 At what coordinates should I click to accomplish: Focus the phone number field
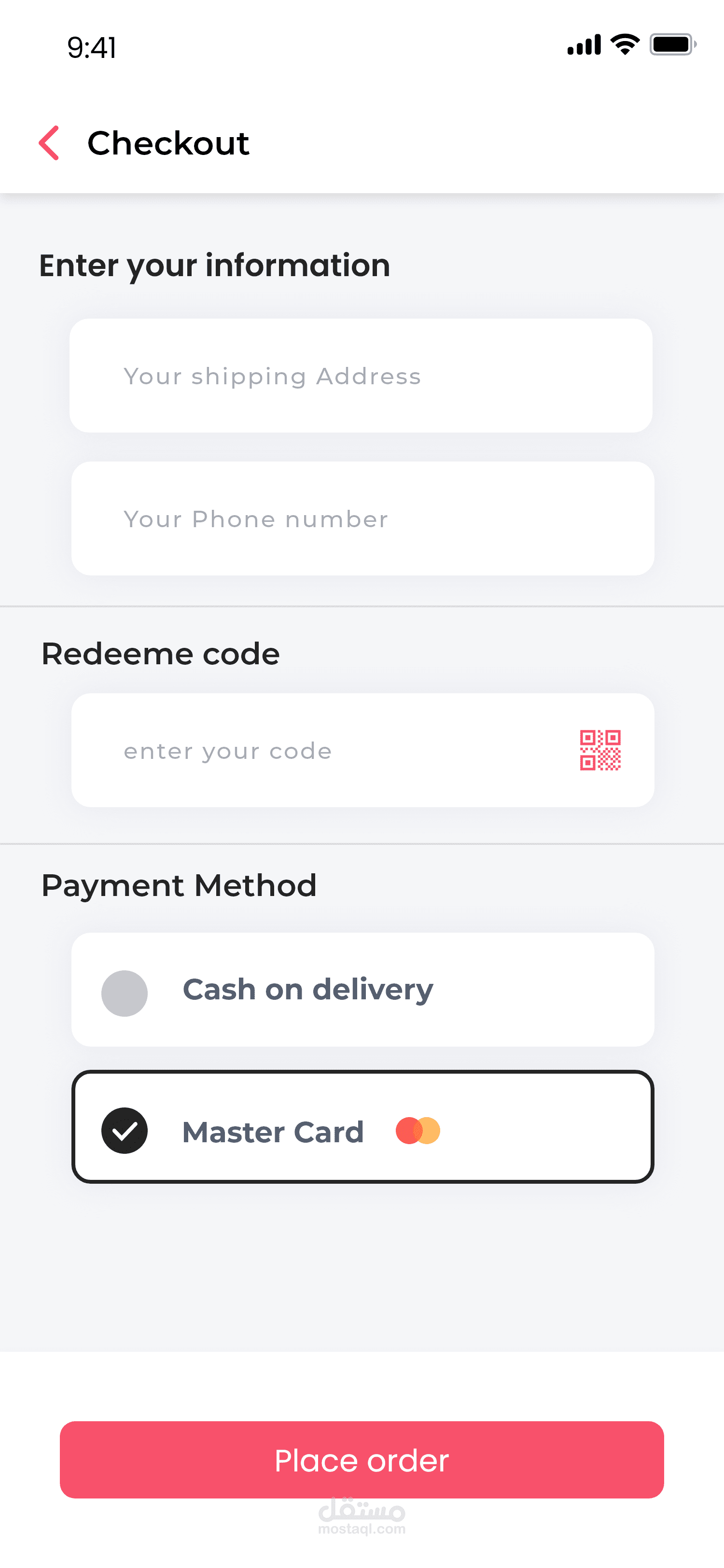pyautogui.click(x=362, y=518)
